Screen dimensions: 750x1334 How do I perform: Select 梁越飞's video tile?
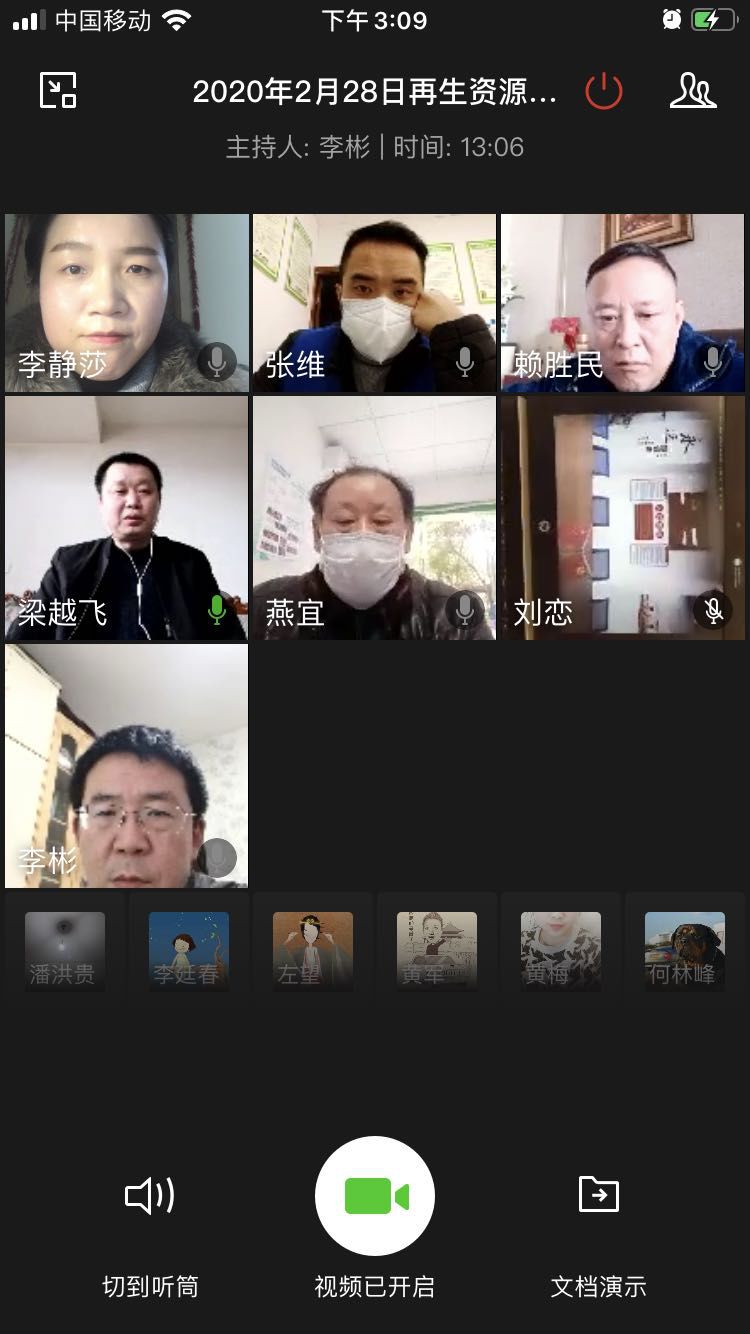pyautogui.click(x=126, y=518)
